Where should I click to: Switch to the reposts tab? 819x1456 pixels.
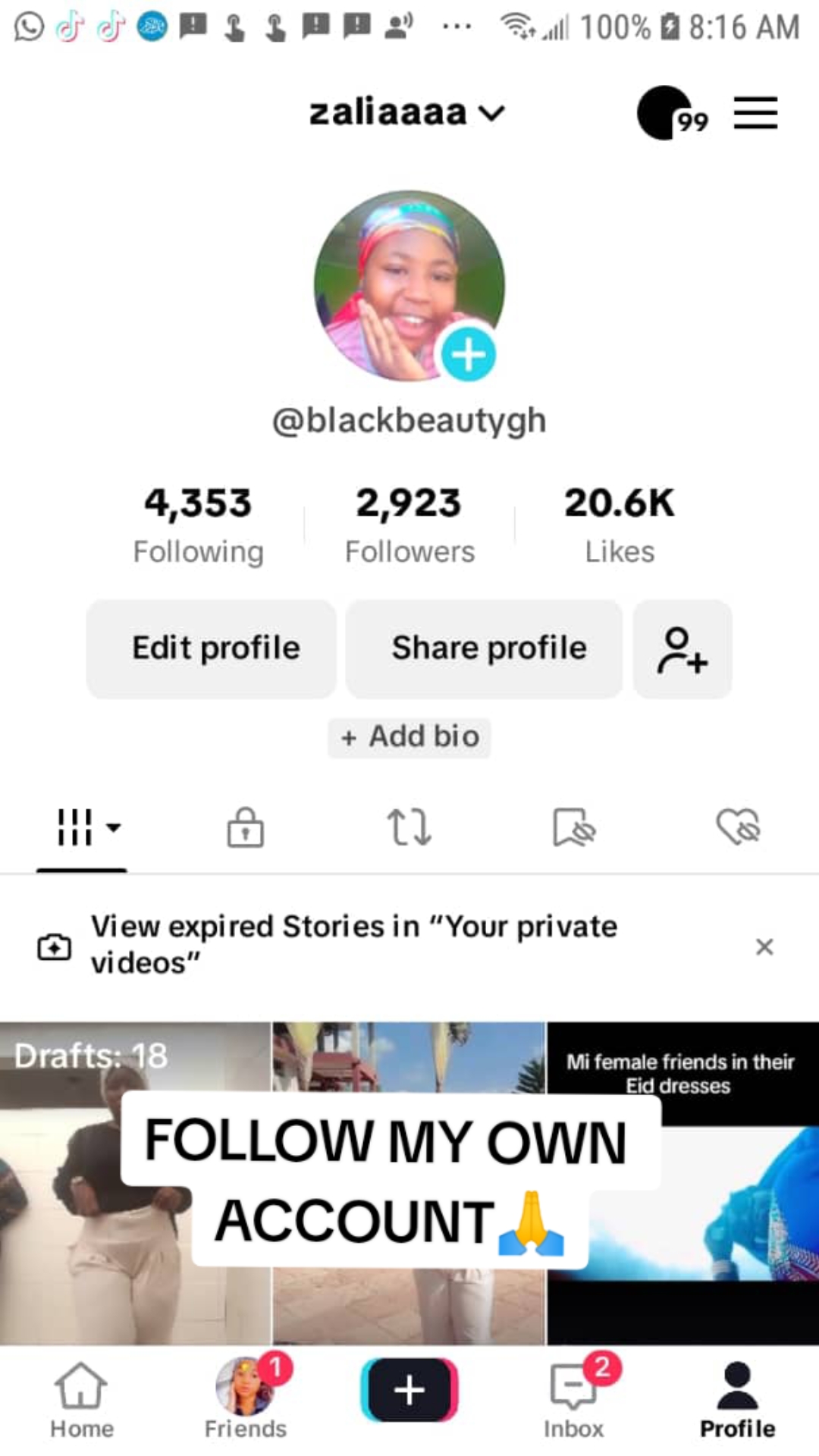[409, 827]
